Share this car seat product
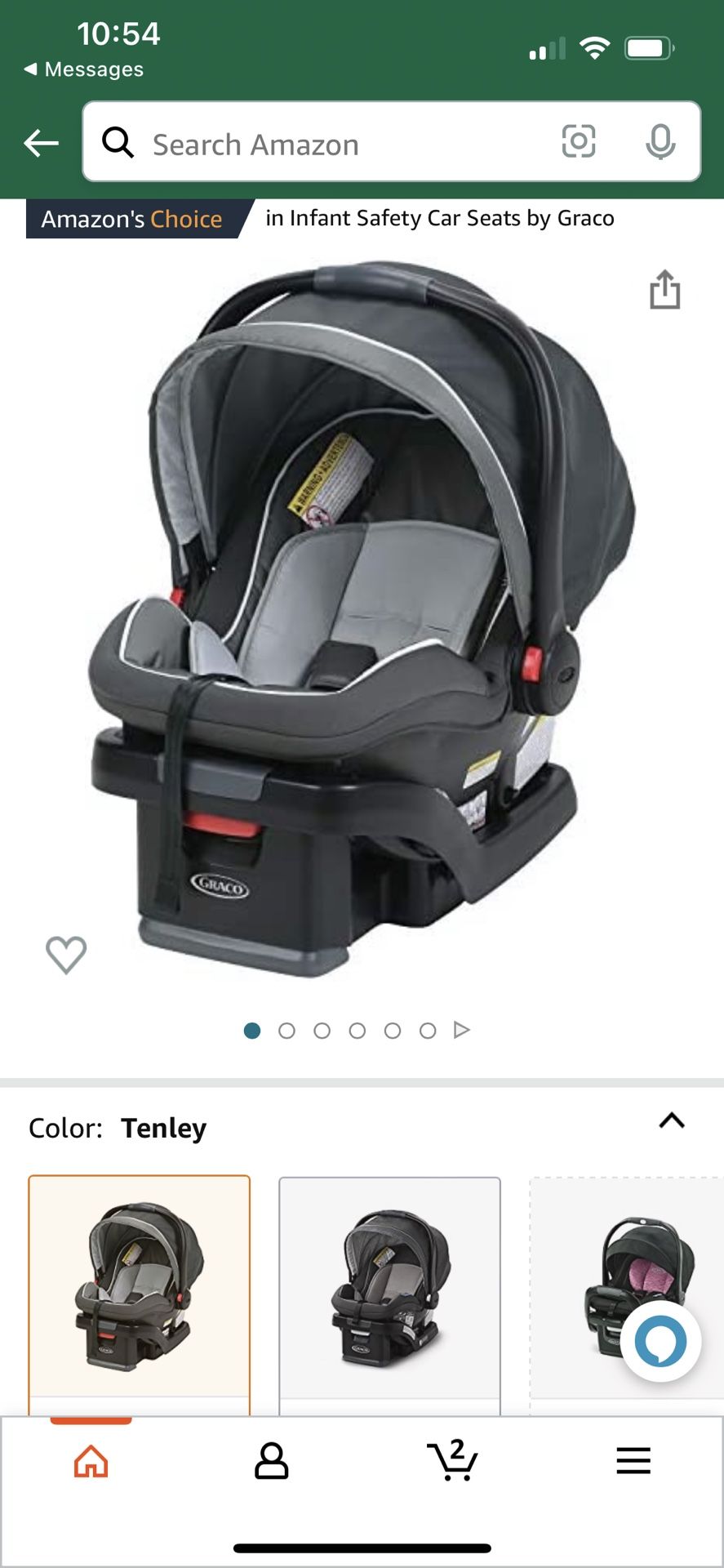The width and height of the screenshot is (724, 1568). pyautogui.click(x=664, y=290)
